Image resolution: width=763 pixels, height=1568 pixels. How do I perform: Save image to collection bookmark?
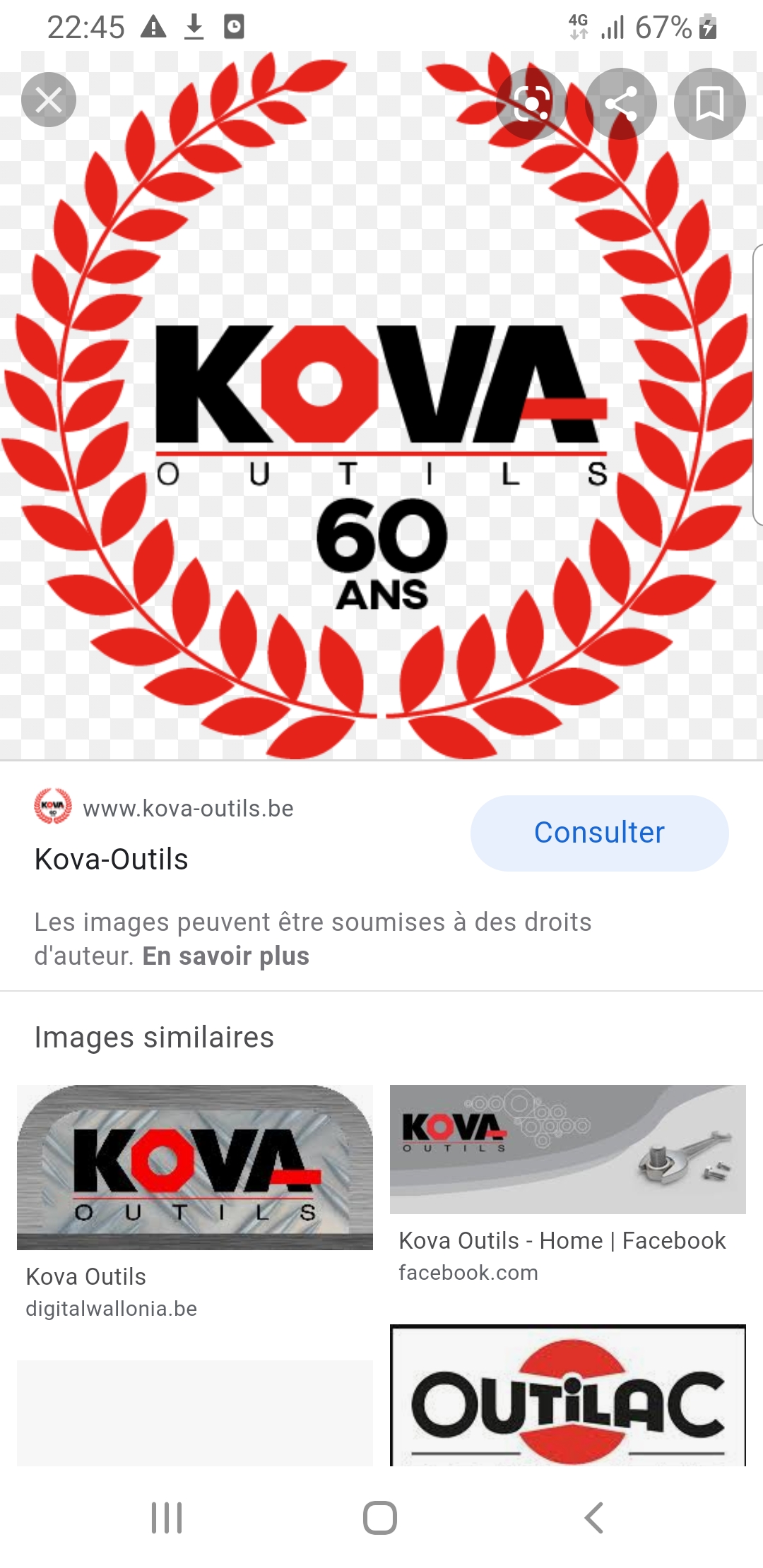709,104
